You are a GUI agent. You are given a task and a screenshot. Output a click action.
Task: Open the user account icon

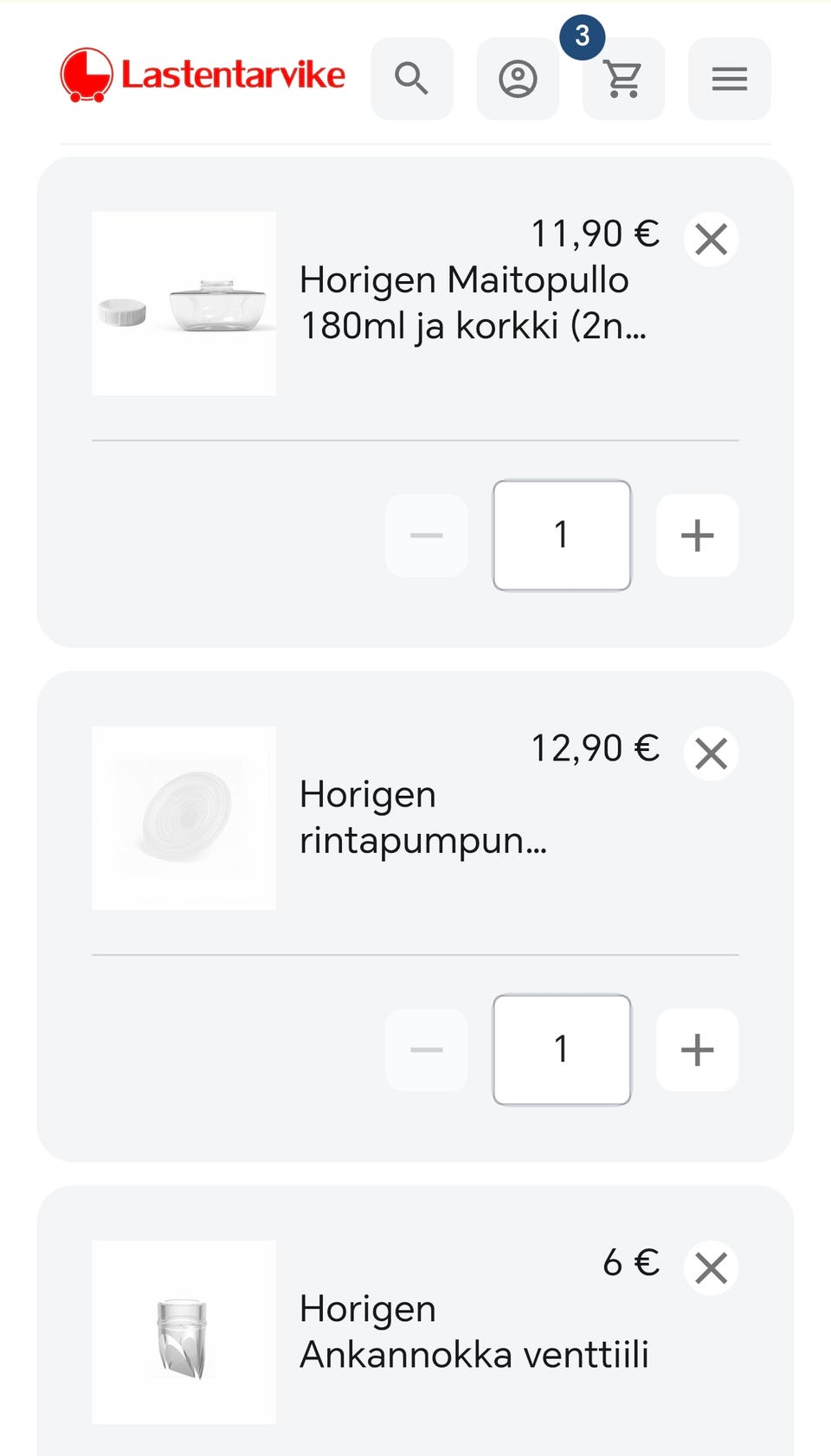518,79
